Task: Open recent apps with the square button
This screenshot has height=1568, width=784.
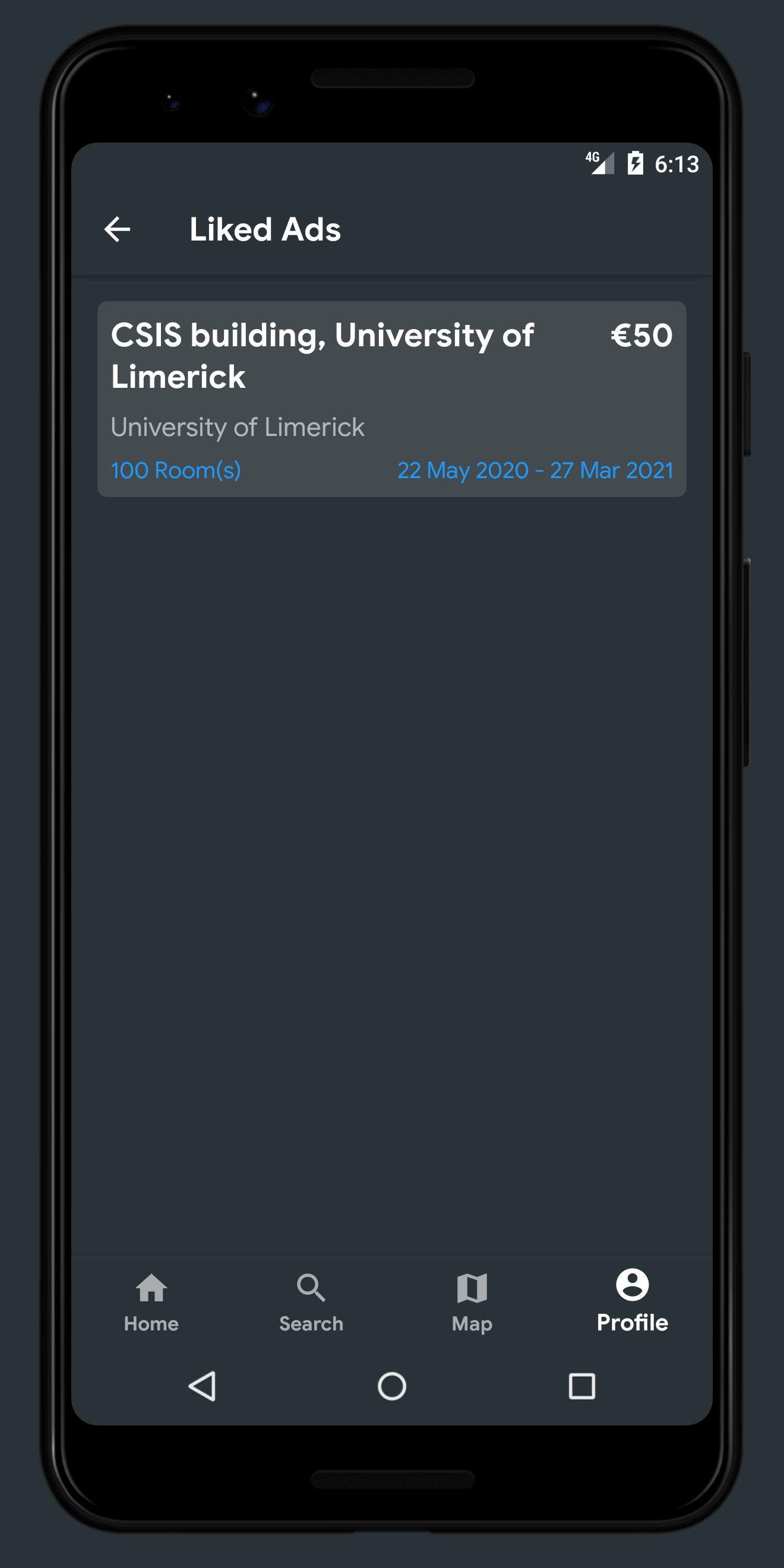Action: [581, 1386]
